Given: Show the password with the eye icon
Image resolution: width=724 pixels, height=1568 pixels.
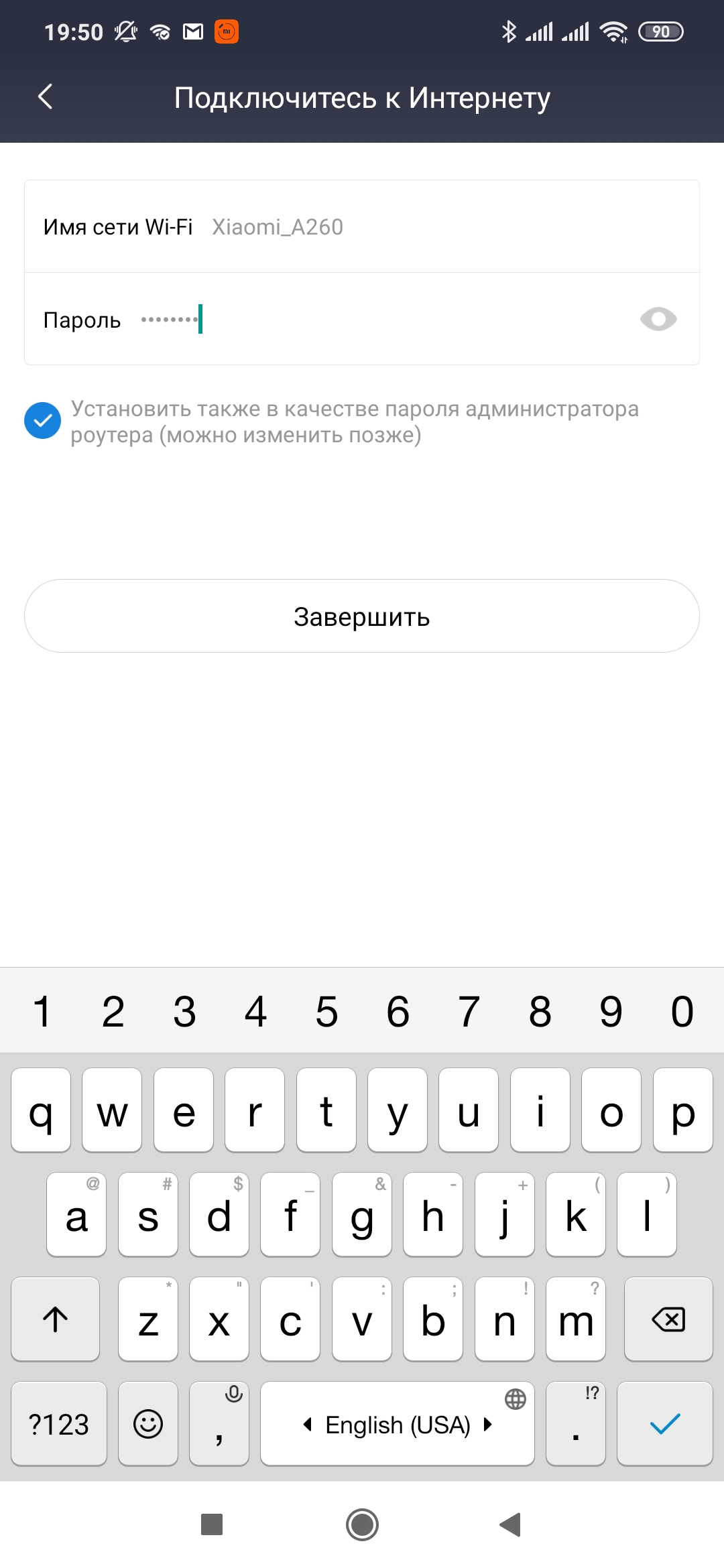Looking at the screenshot, I should (x=658, y=320).
